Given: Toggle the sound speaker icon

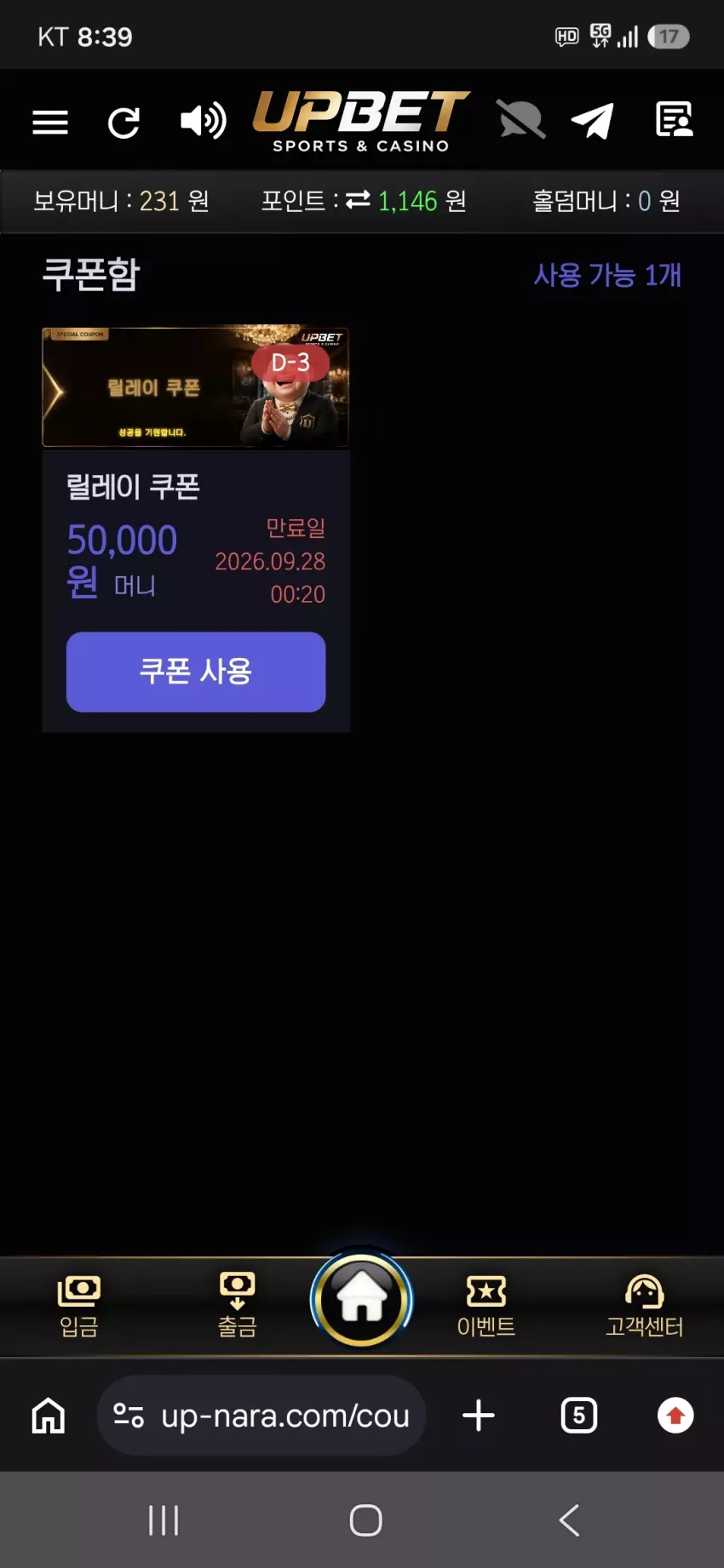Looking at the screenshot, I should [203, 121].
